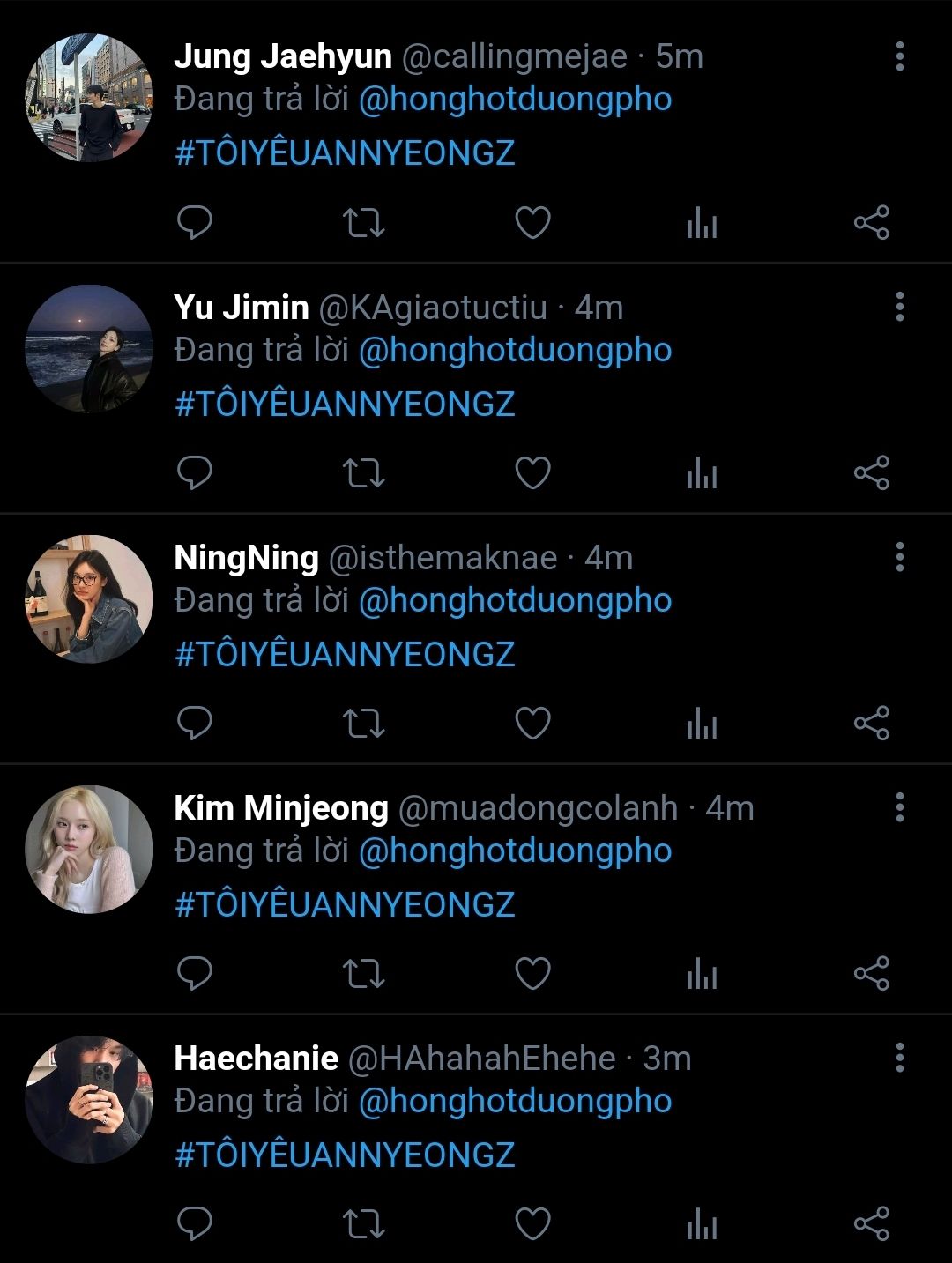View analytics for Kim Minjeong's tweet

702,974
